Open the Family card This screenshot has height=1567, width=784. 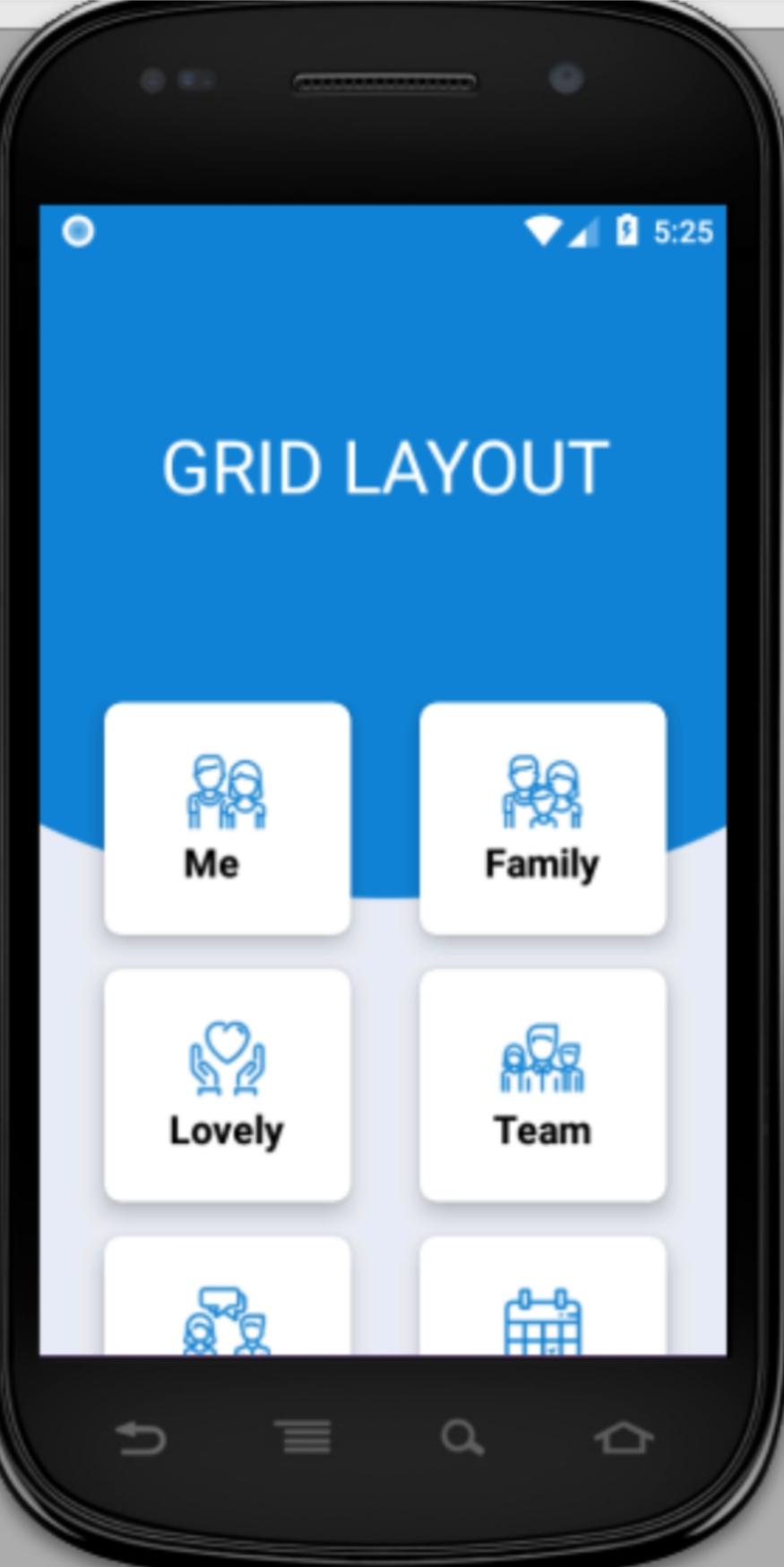pos(542,818)
